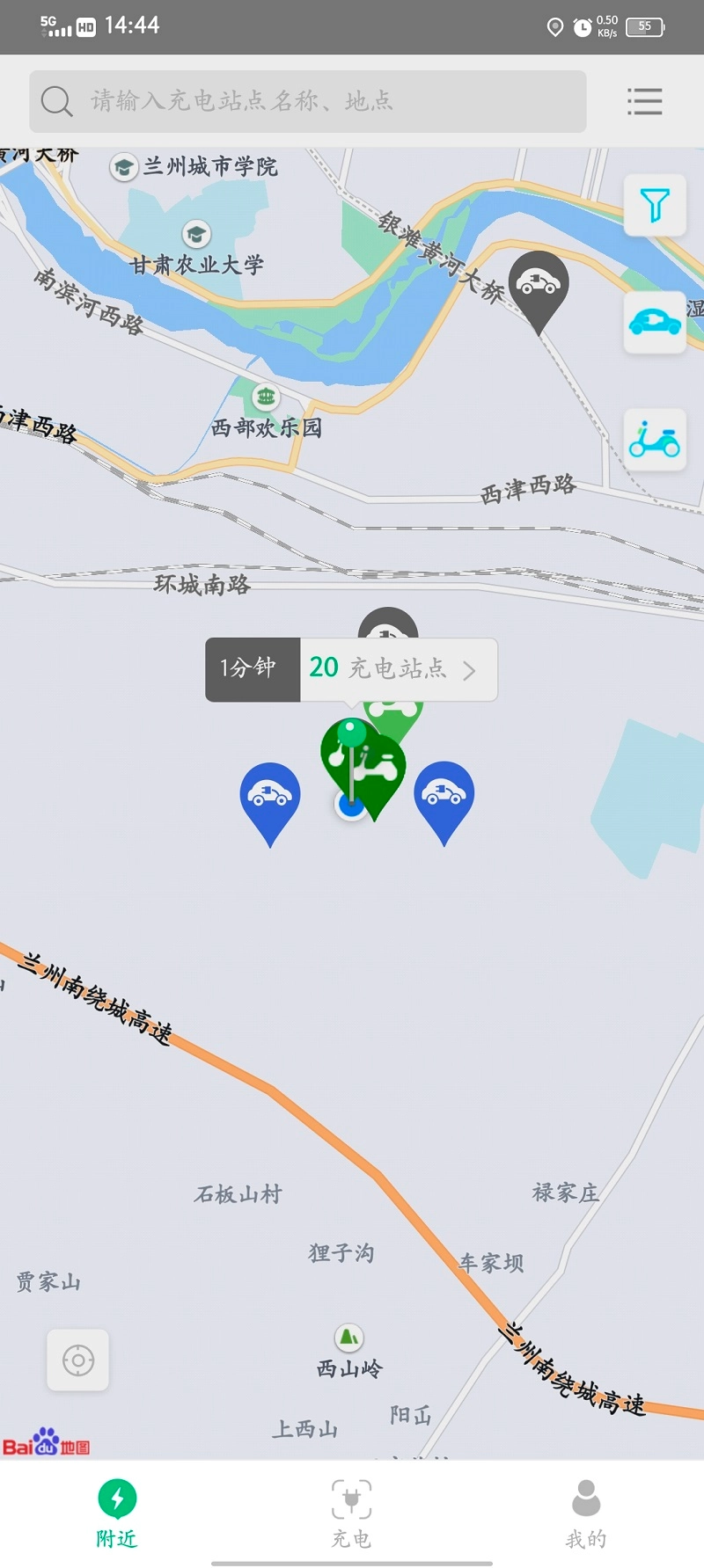Viewport: 704px width, 1568px height.
Task: Tap the charging station search field
Action: 308,101
